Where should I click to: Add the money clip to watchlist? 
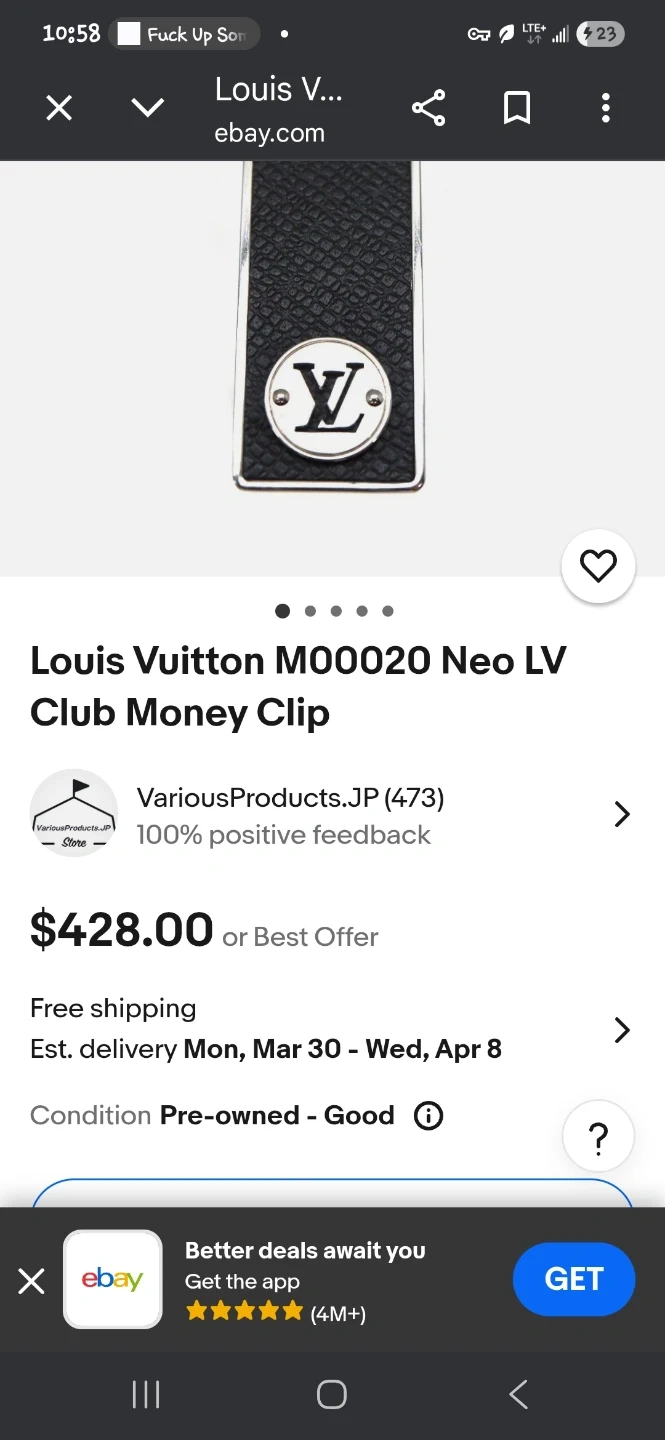point(598,567)
